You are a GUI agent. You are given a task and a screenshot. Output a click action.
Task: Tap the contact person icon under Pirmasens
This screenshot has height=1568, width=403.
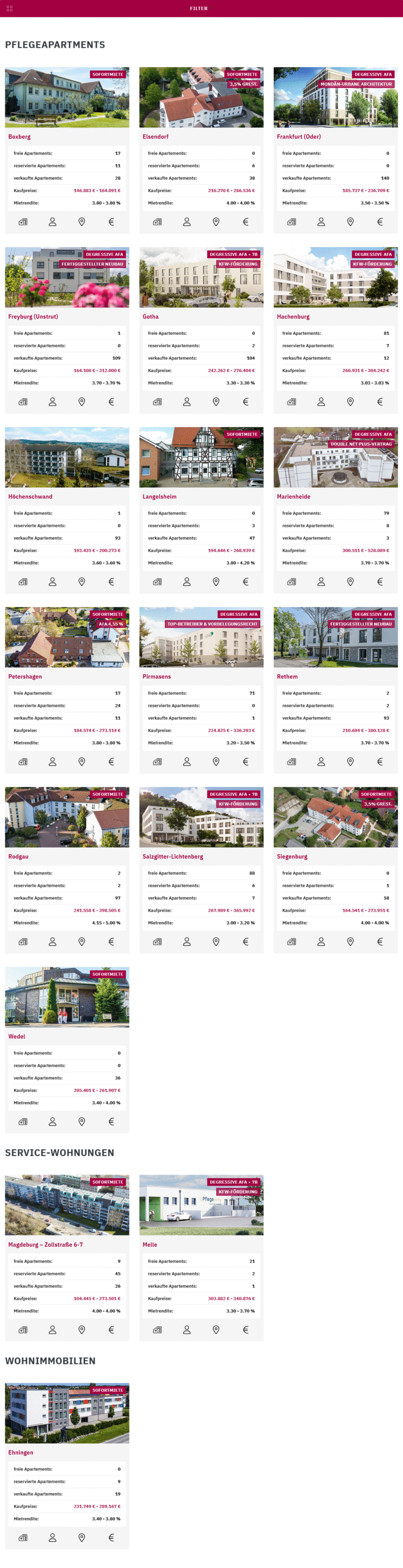click(187, 762)
